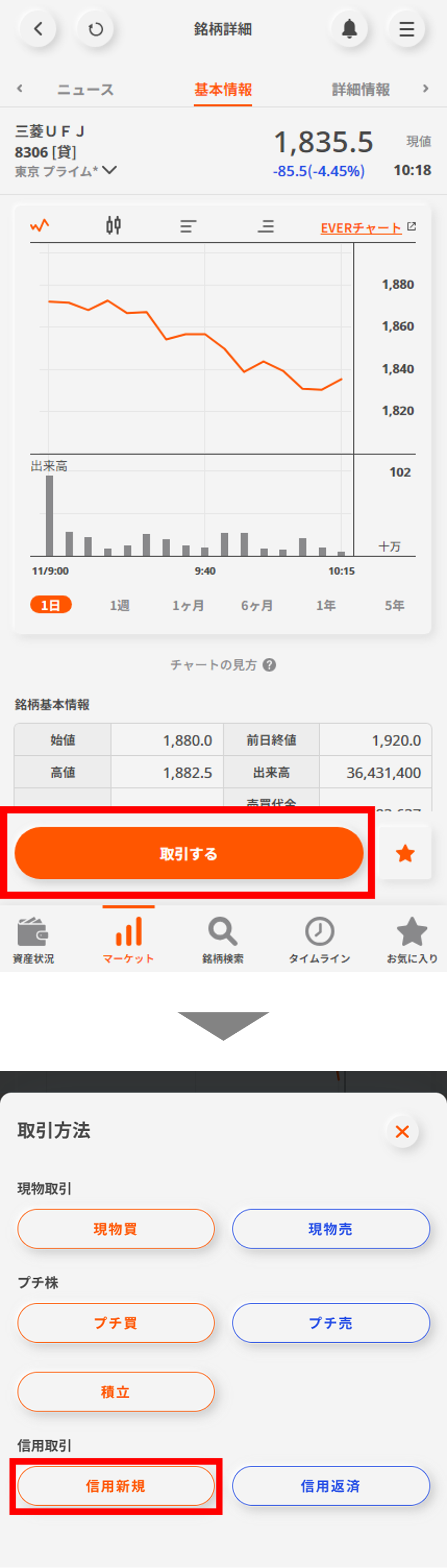Select the 6ヶ月 chart period

[256, 605]
